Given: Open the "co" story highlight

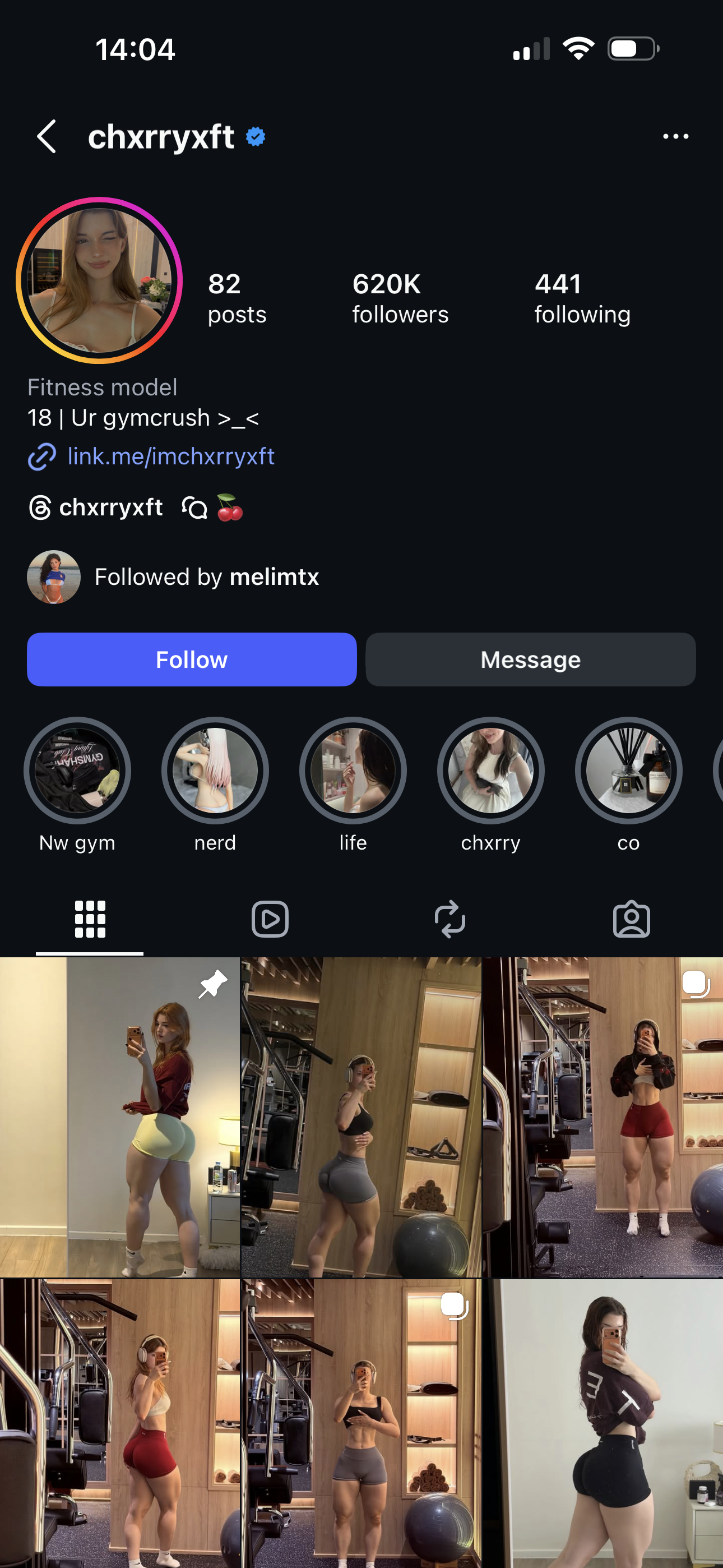Looking at the screenshot, I should click(x=628, y=771).
